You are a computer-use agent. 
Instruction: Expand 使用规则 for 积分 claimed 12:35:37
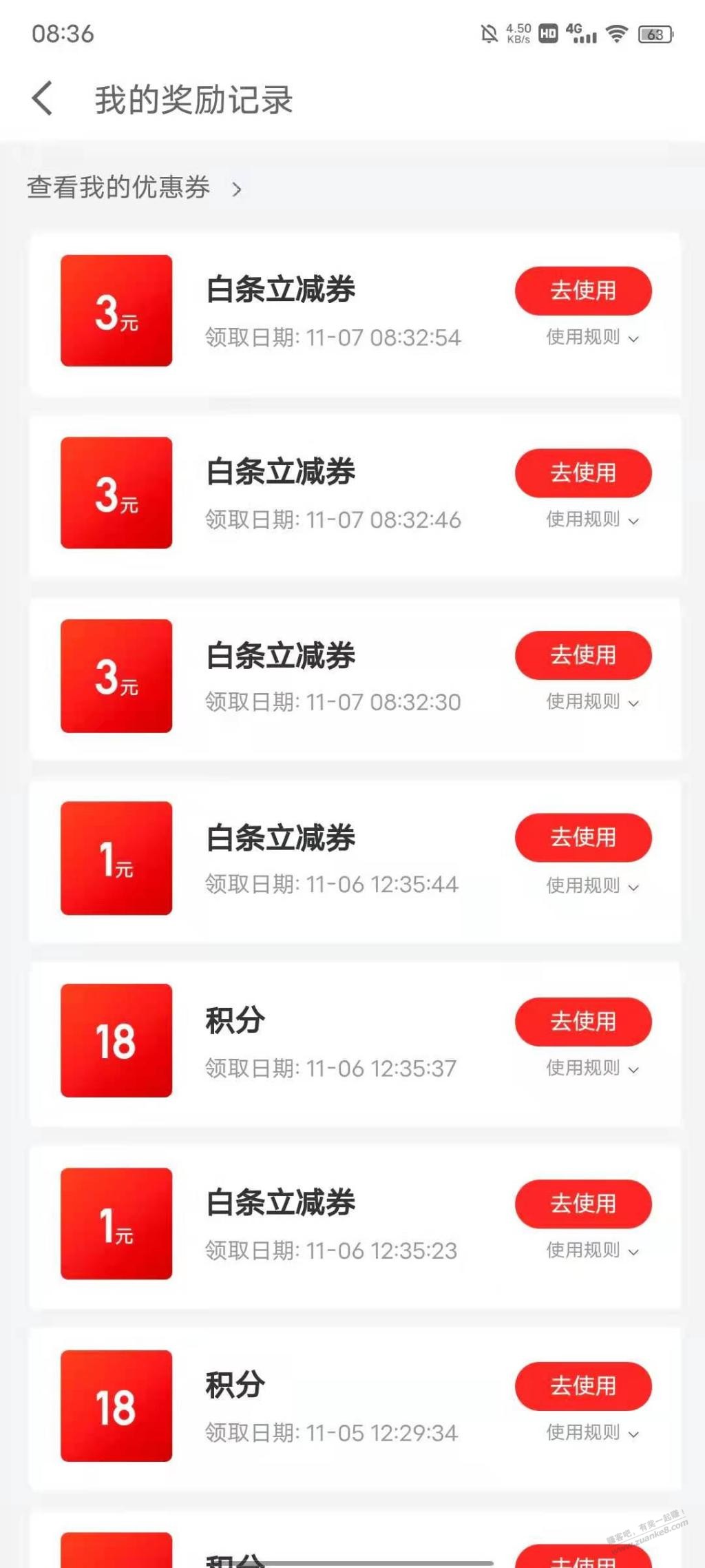(x=592, y=1069)
